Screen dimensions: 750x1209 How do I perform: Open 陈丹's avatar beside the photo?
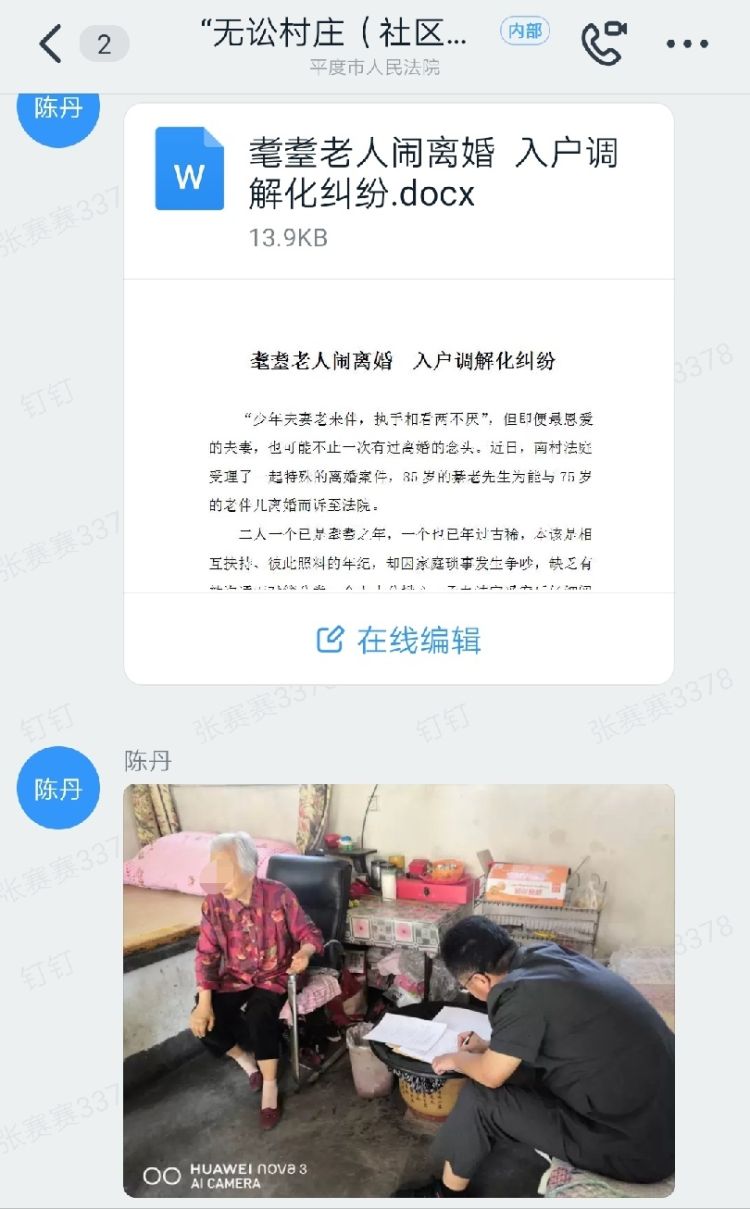58,788
